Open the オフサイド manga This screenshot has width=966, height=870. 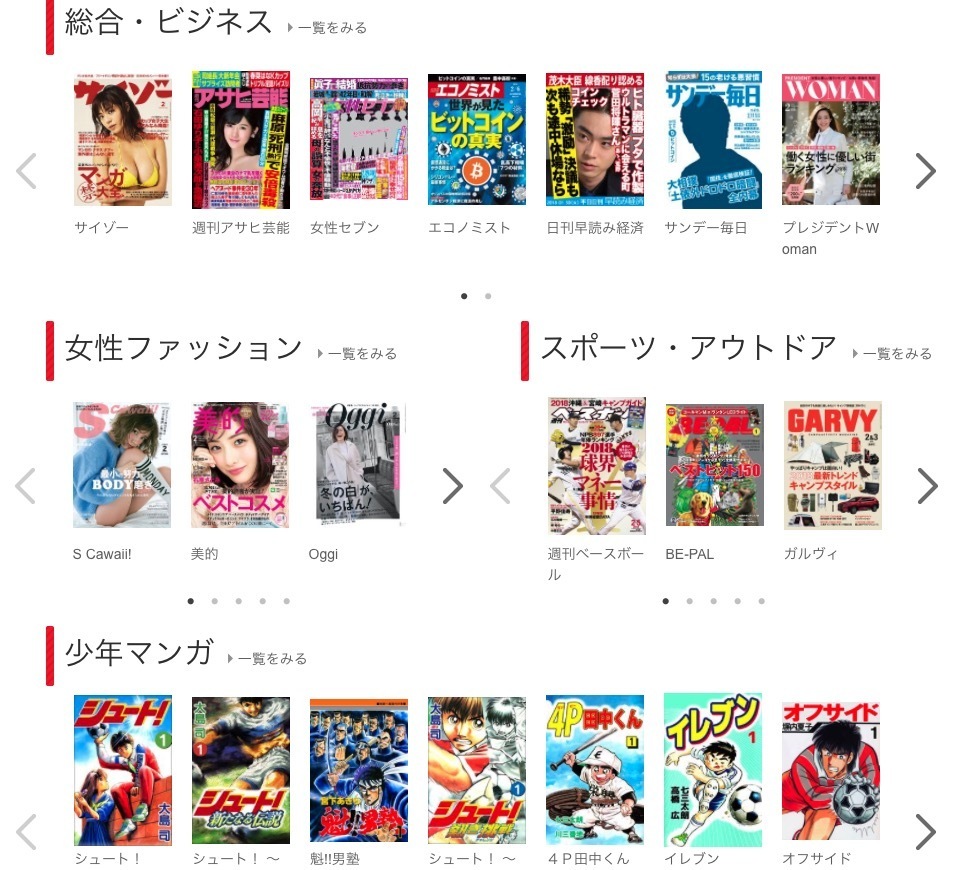tap(831, 770)
